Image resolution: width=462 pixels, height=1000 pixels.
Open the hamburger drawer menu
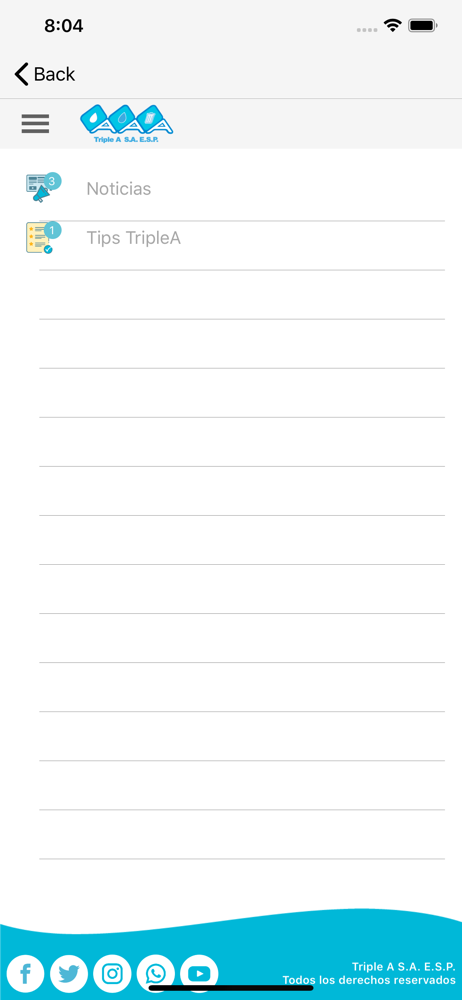pos(35,124)
